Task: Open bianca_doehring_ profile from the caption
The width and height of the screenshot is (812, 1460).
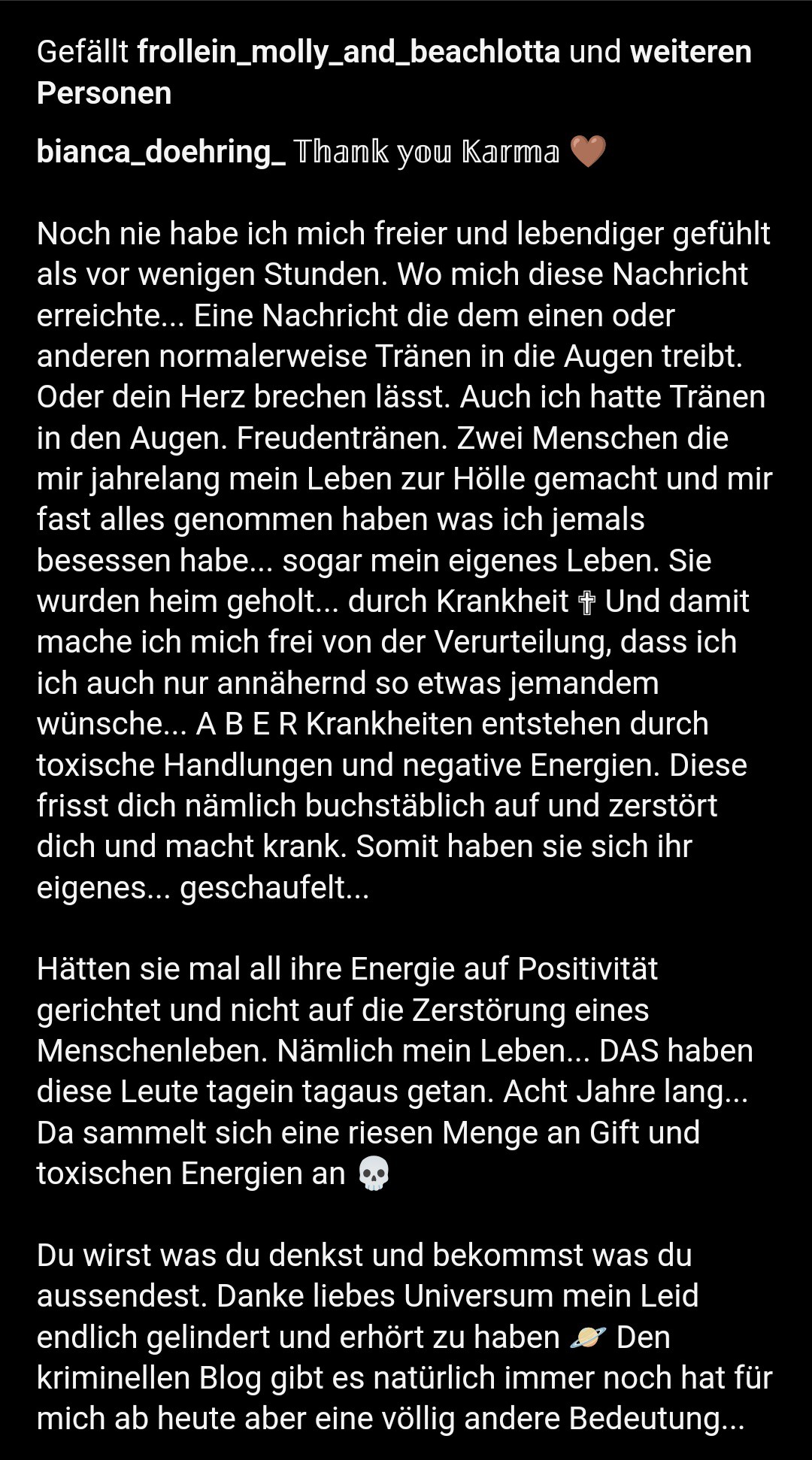Action: click(x=161, y=152)
